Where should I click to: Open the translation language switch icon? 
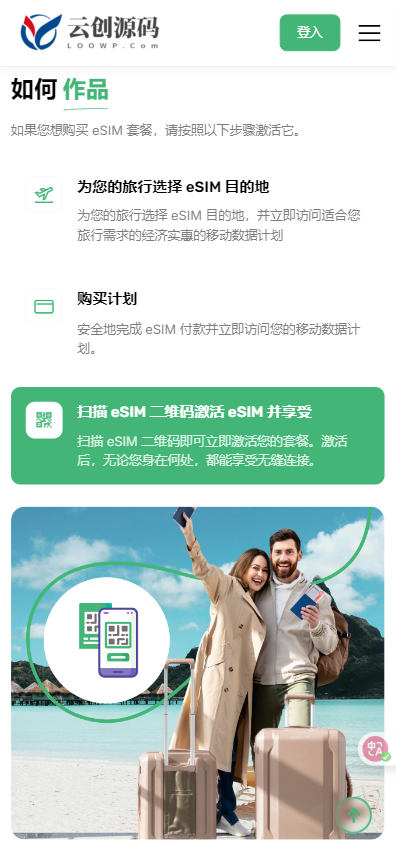point(376,749)
